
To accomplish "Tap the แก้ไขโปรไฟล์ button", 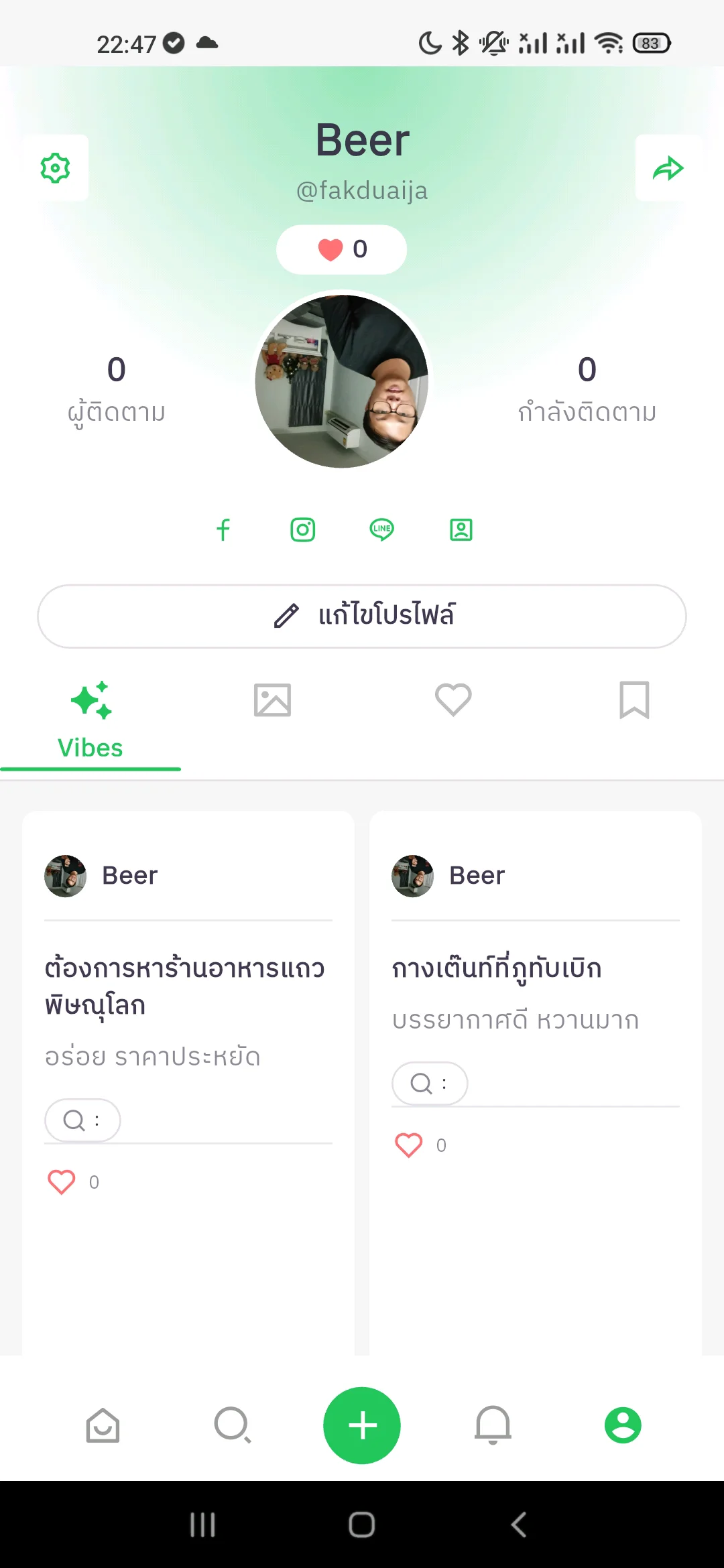I will [x=362, y=616].
